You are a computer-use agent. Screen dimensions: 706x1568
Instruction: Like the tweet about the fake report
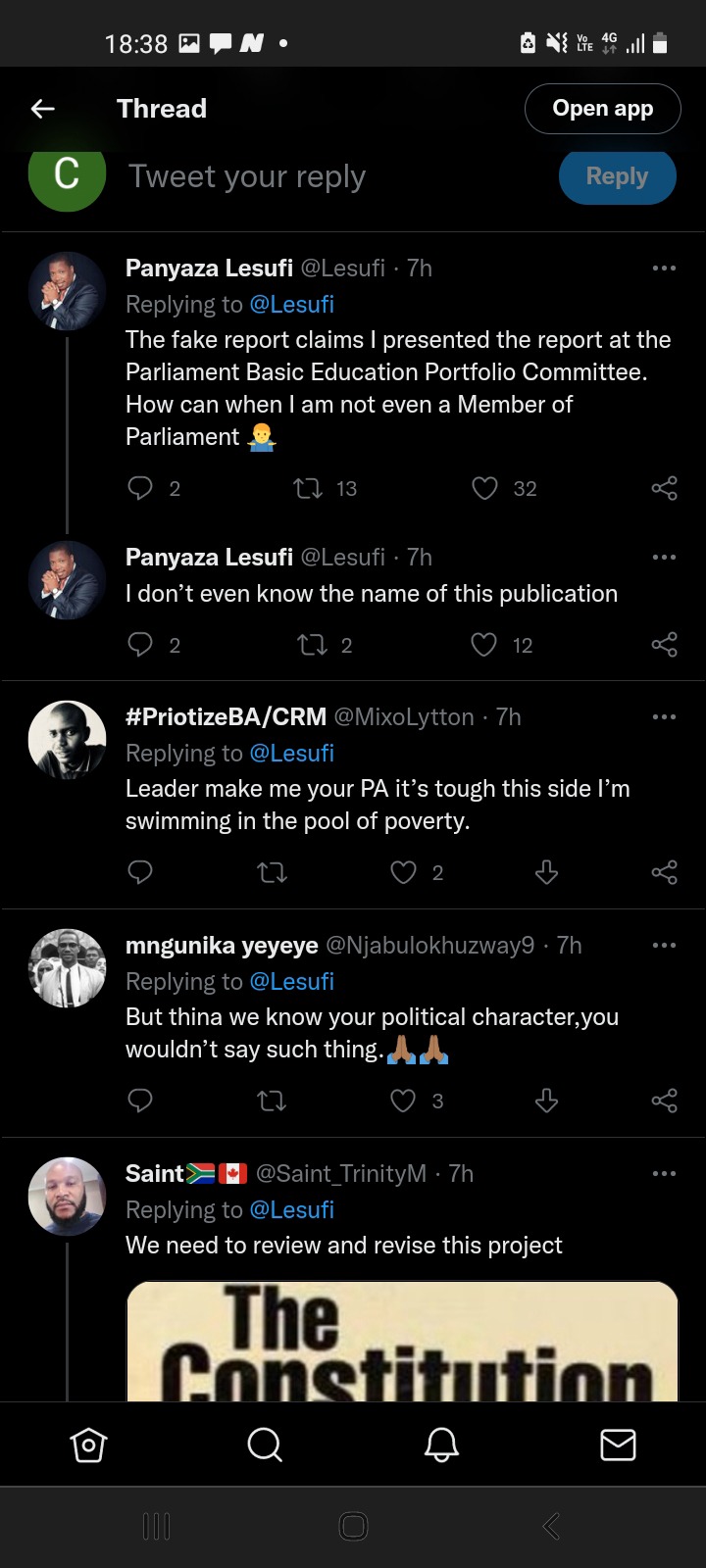(x=485, y=488)
